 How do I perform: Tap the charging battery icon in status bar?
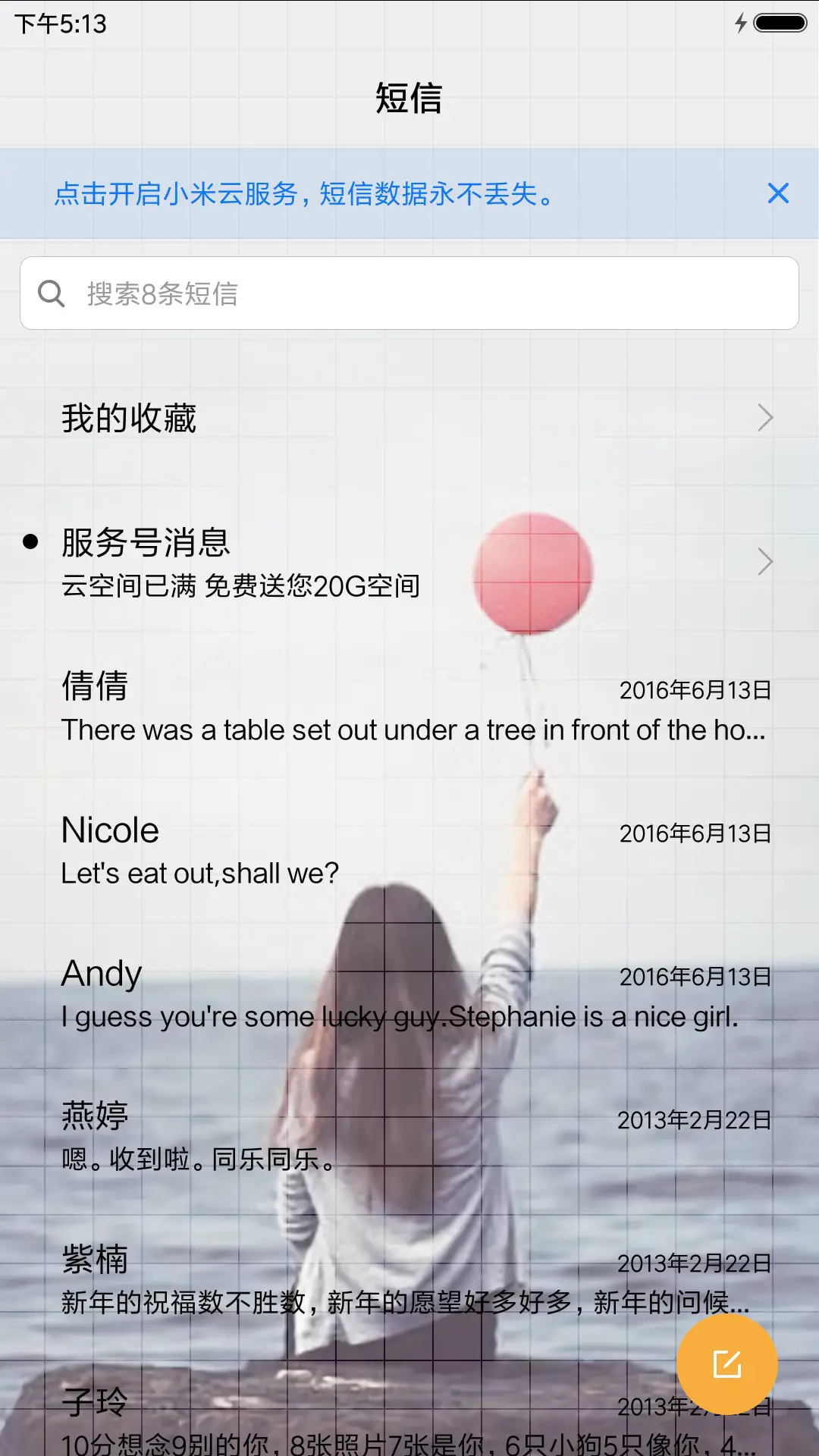pos(779,23)
